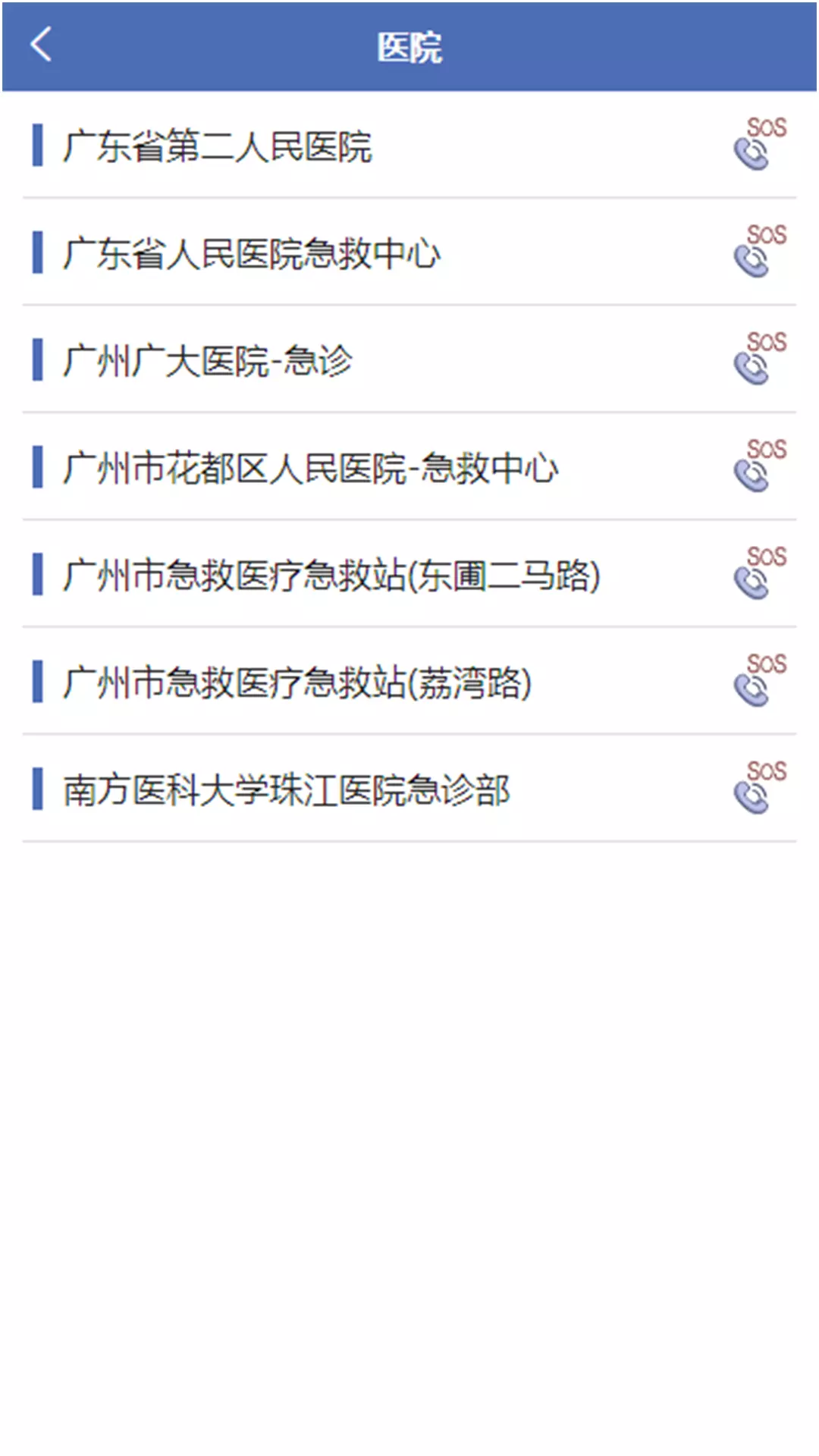This screenshot has width=819, height=1456.
Task: Open 广州市急救医疗急救站(东圃二马路)
Action: (x=409, y=574)
